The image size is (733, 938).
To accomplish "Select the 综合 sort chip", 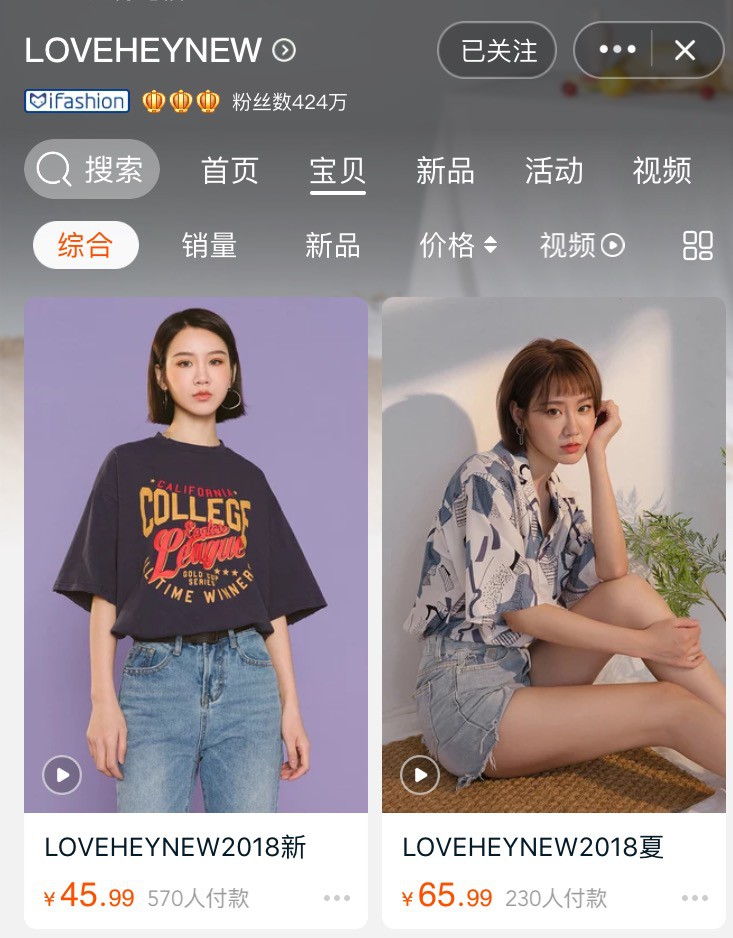I will [x=86, y=245].
